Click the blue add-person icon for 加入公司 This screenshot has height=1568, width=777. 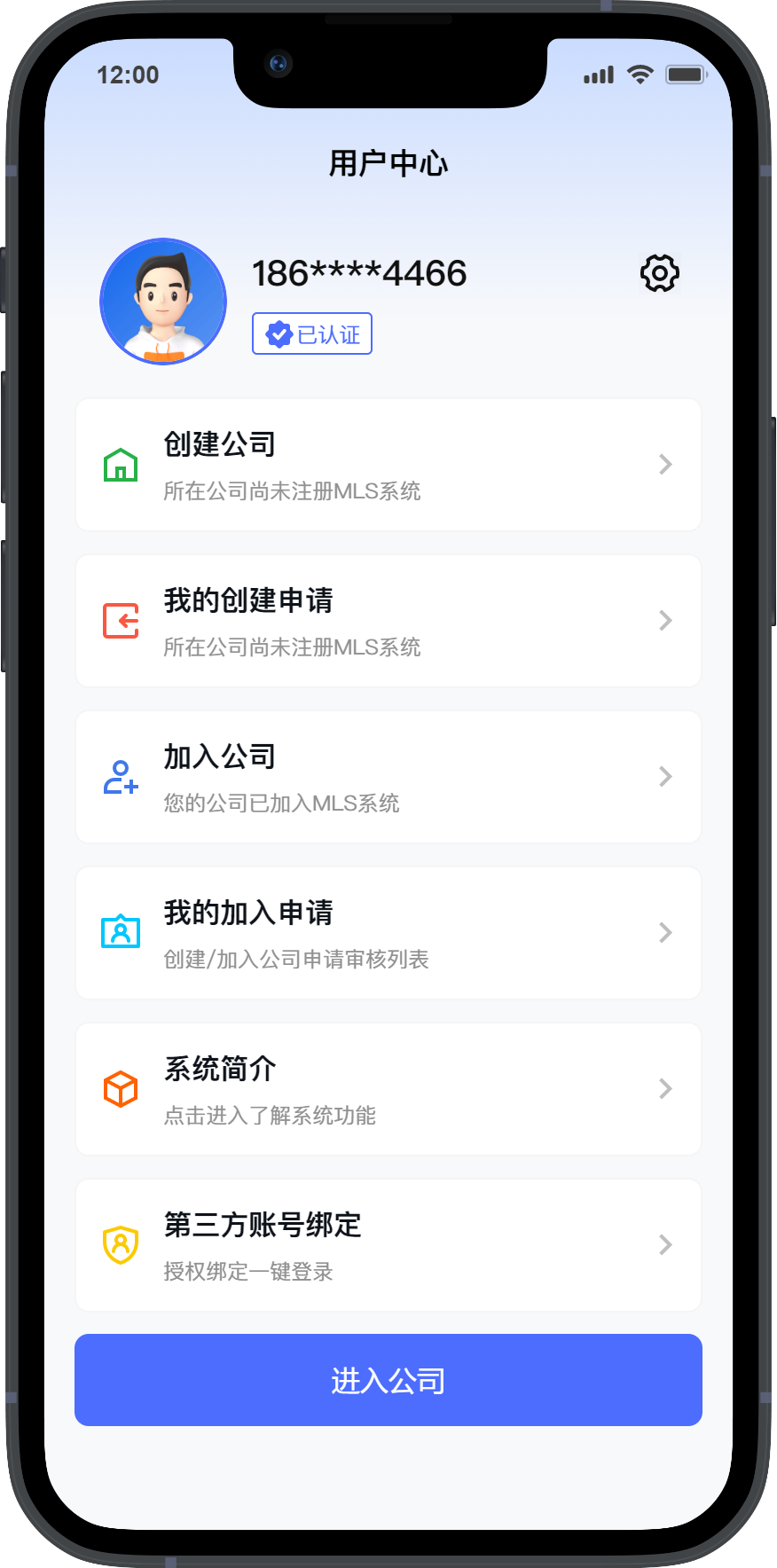(x=121, y=776)
